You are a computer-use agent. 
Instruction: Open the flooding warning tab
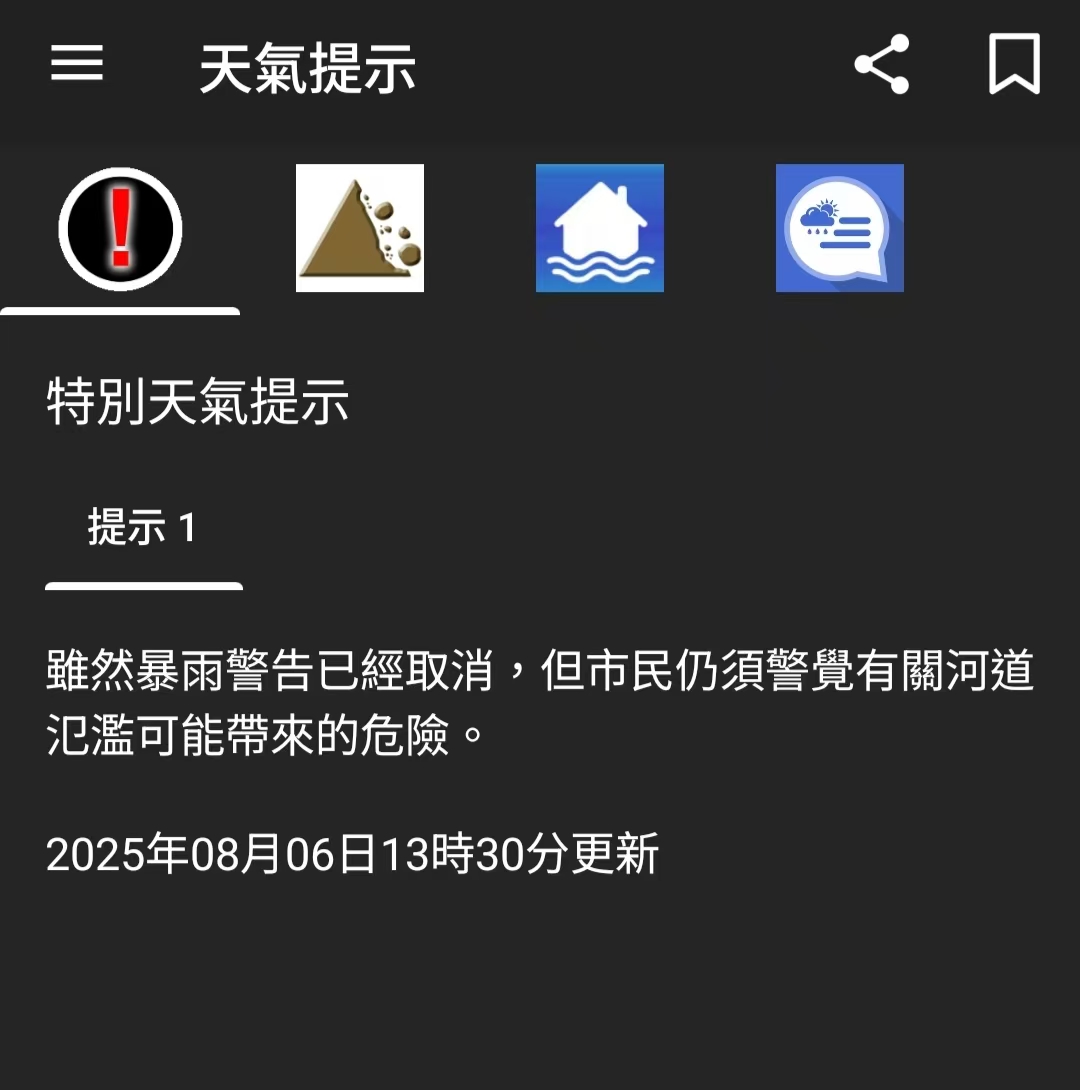[600, 227]
